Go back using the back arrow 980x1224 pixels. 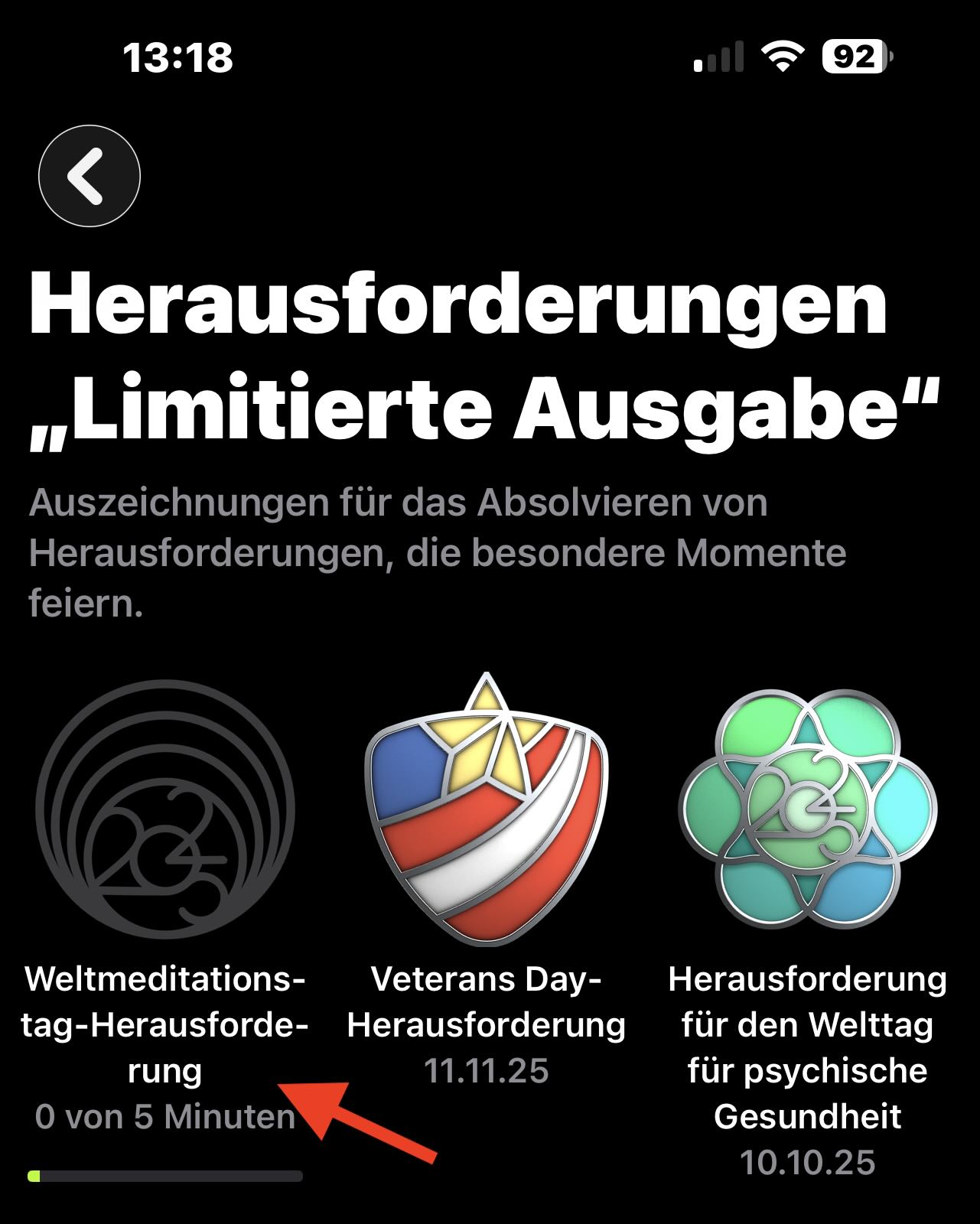click(90, 176)
